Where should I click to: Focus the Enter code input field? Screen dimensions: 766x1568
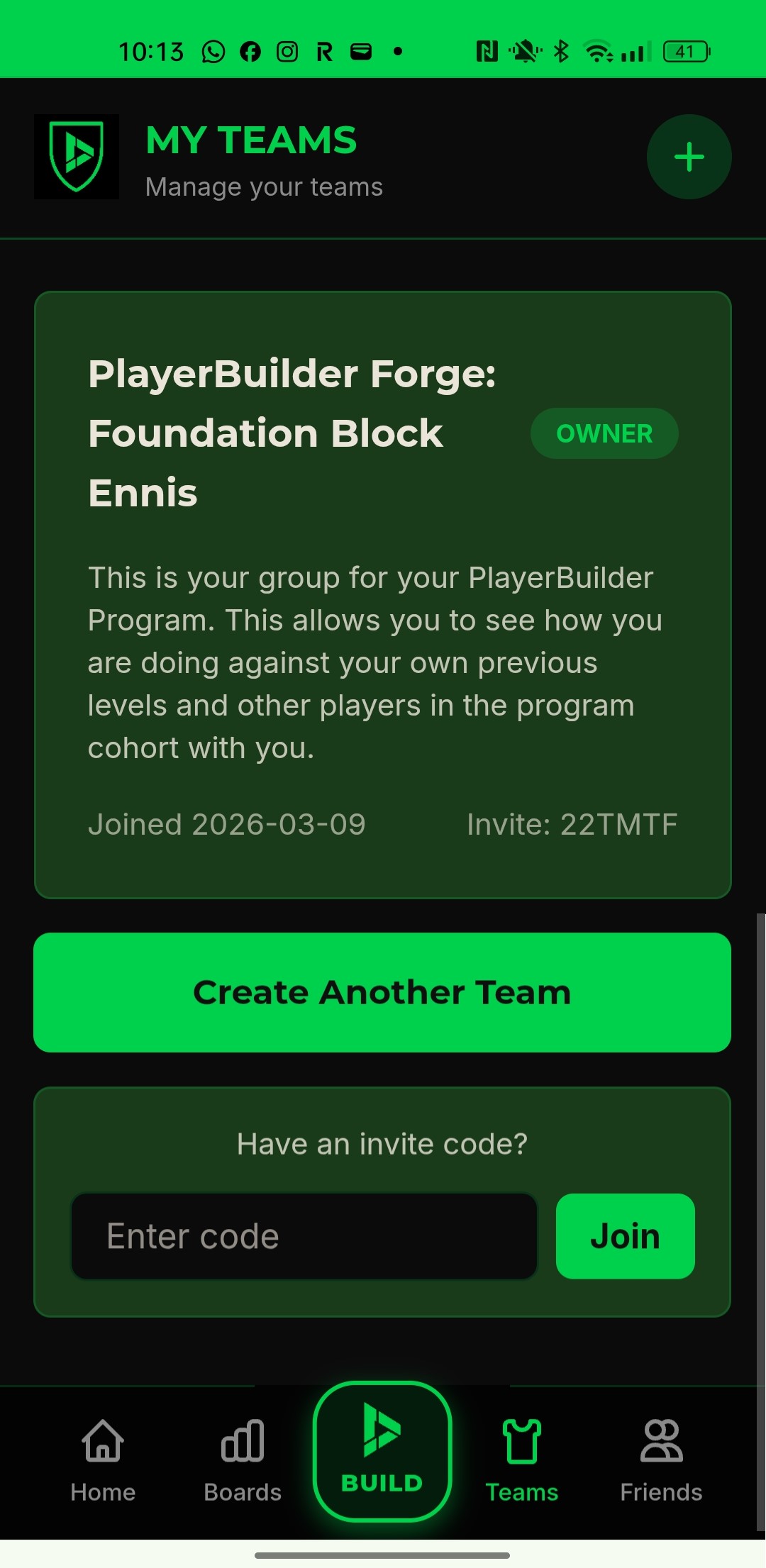click(305, 1235)
